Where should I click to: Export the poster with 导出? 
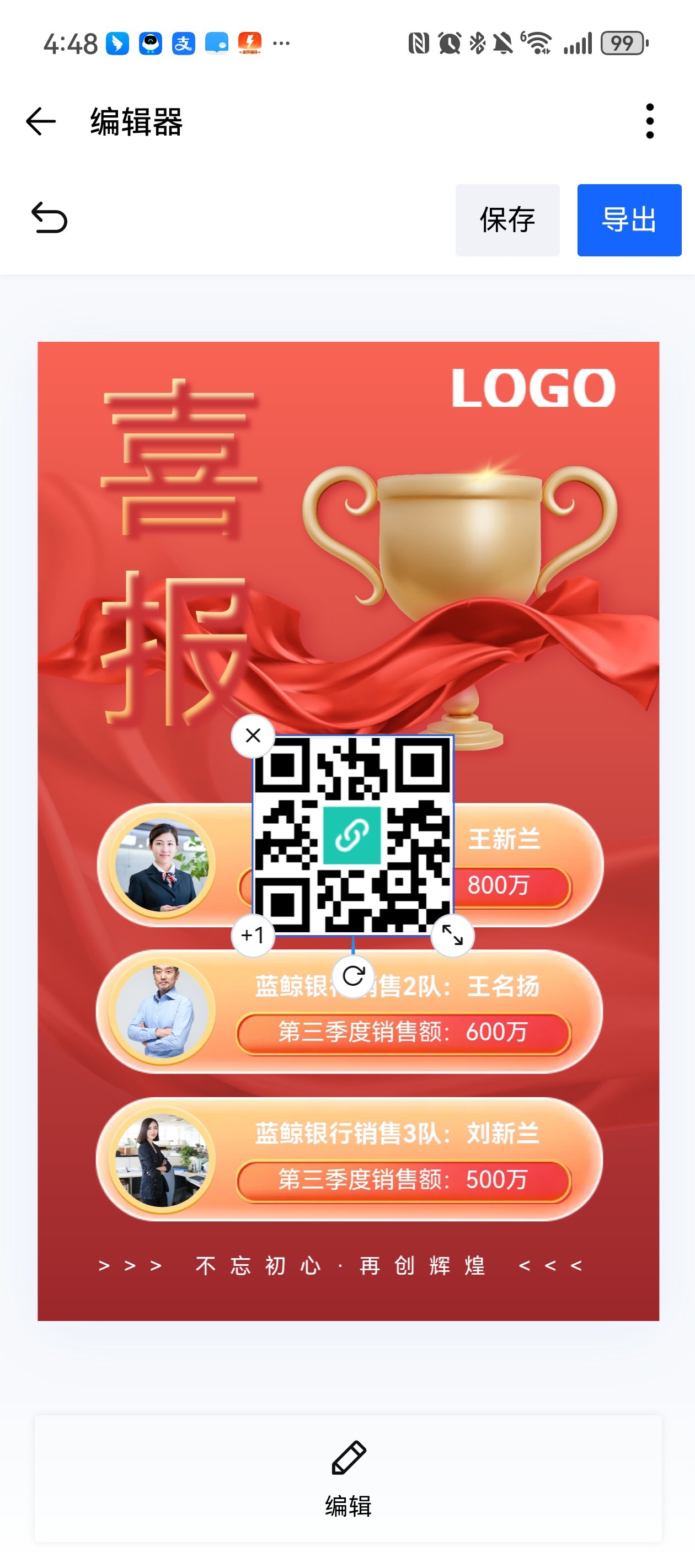629,220
